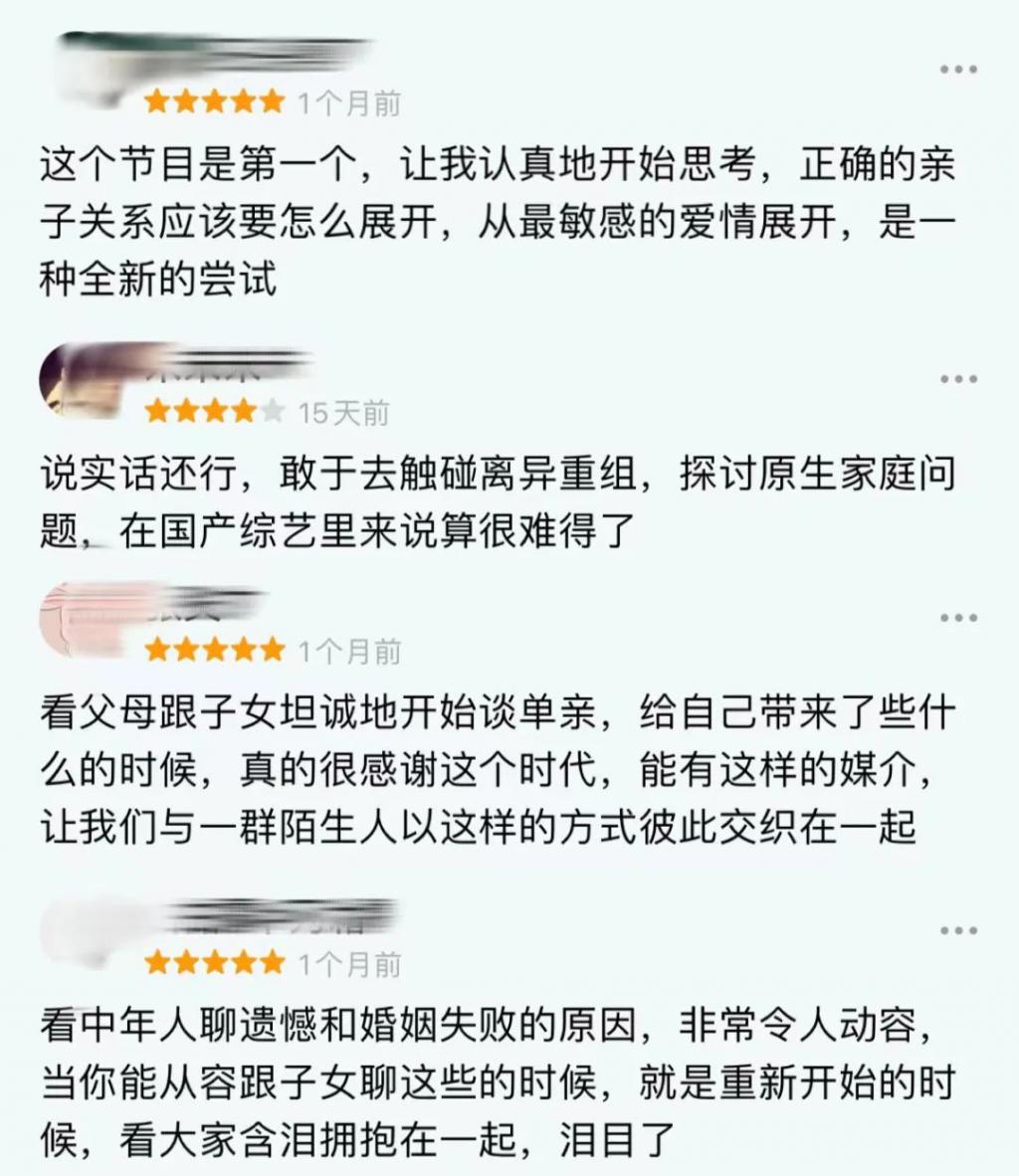The width and height of the screenshot is (1019, 1176).
Task: Open the overflow menu on the 正确的亲子关系 review
Action: click(958, 70)
